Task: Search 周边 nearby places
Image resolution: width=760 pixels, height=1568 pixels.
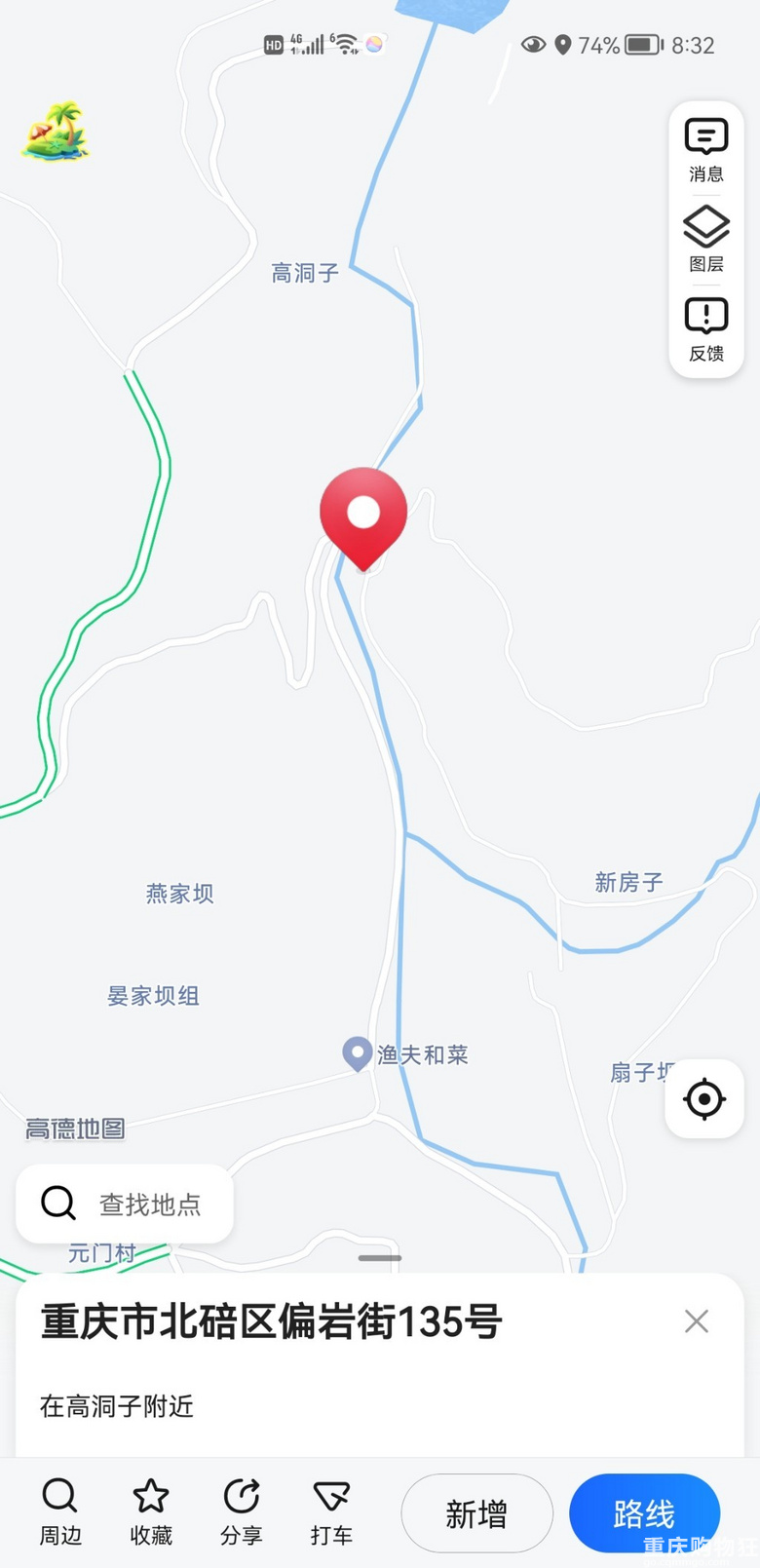Action: coord(60,1511)
